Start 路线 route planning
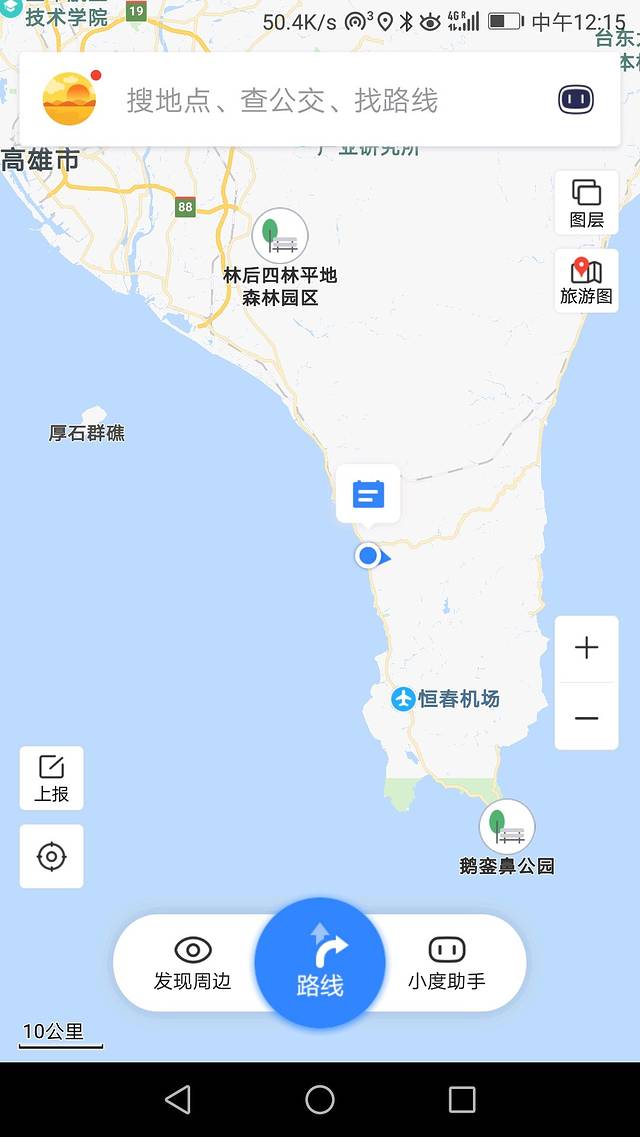The height and width of the screenshot is (1137, 640). [x=320, y=962]
